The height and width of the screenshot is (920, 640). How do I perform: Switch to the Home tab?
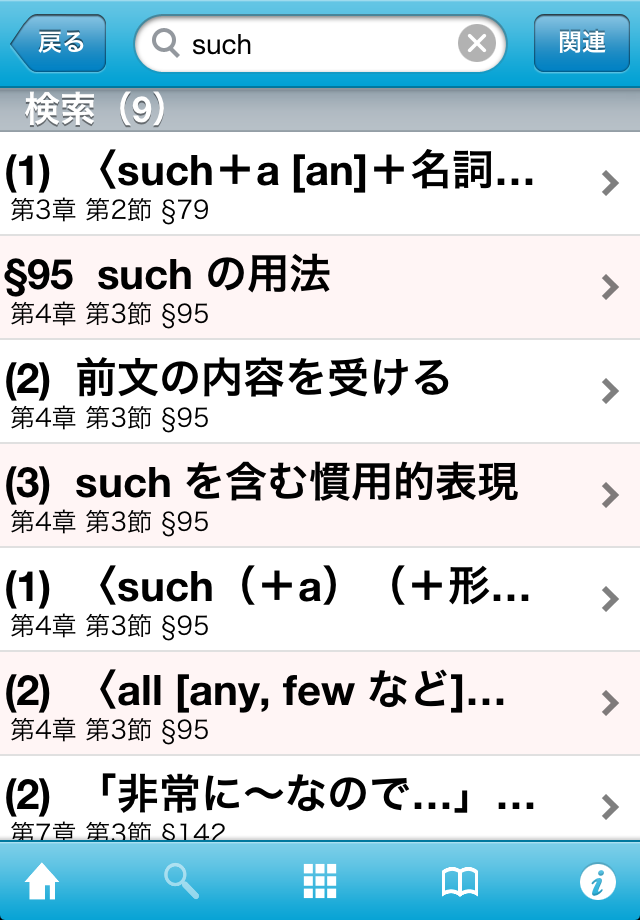tap(42, 882)
